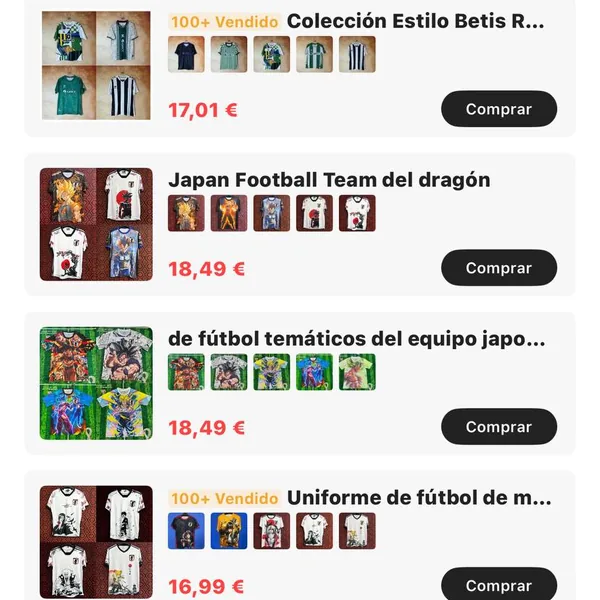The width and height of the screenshot is (600, 600).
Task: Open Japan Football Team del dragón product image
Action: pyautogui.click(x=96, y=224)
